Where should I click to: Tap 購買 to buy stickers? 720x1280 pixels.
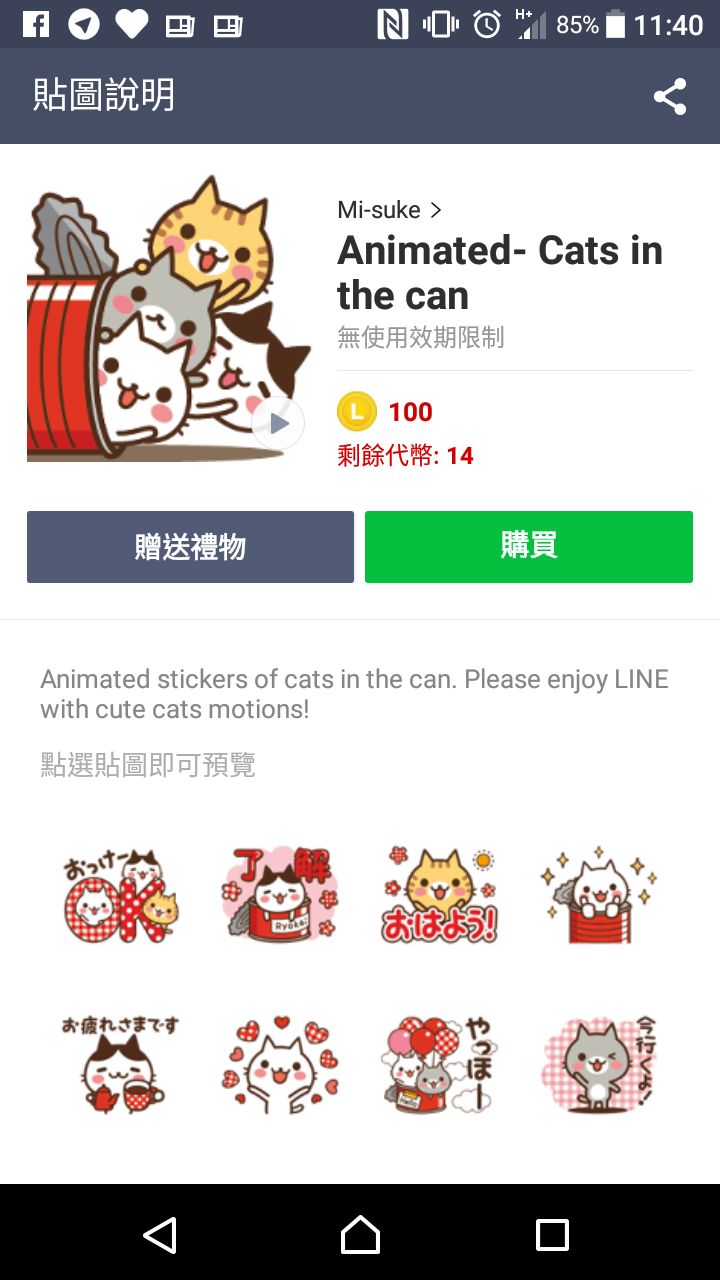528,547
